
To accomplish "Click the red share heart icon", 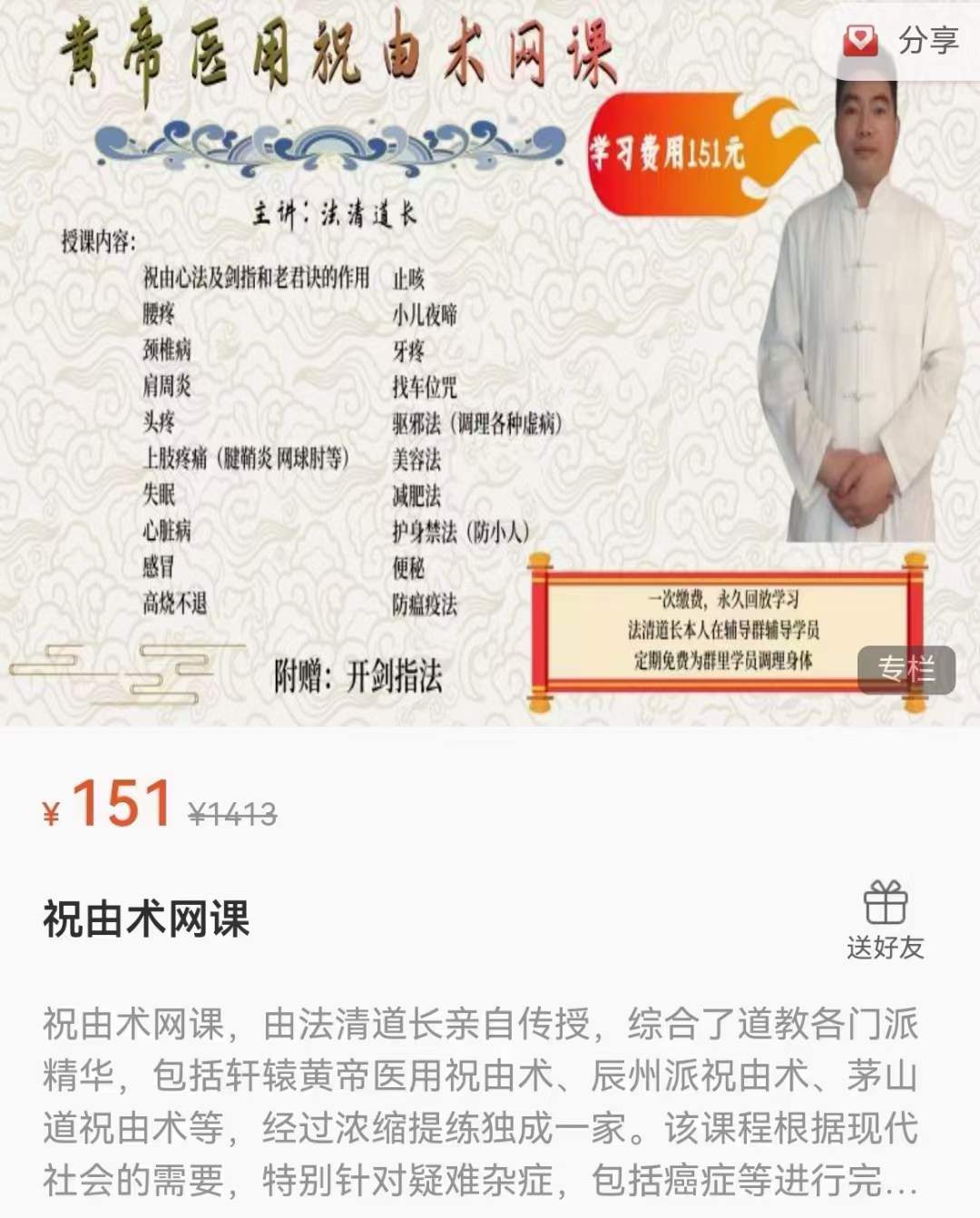I will pyautogui.click(x=863, y=39).
